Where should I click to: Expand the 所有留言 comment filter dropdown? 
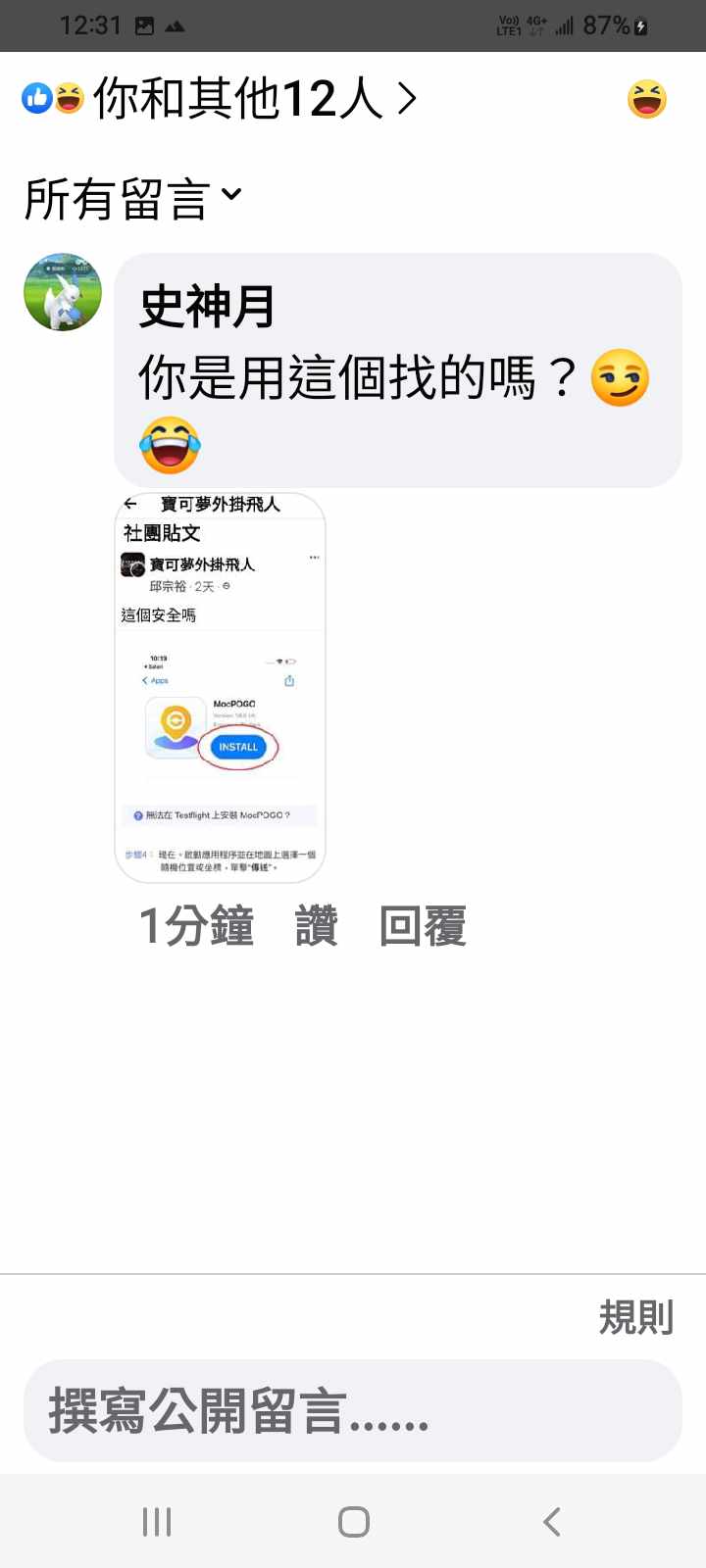coord(132,199)
